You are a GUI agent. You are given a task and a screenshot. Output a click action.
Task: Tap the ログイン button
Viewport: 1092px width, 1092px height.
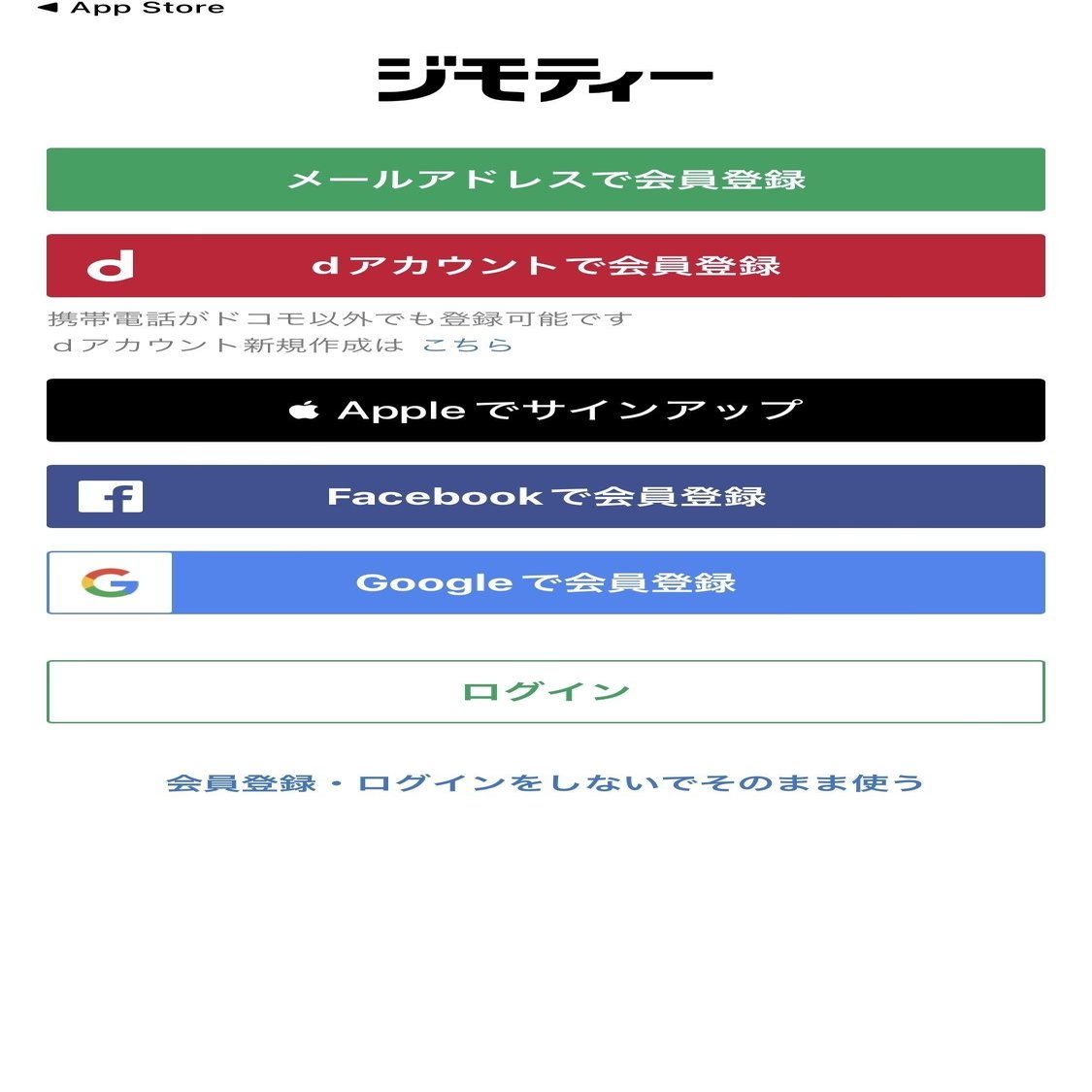click(546, 692)
